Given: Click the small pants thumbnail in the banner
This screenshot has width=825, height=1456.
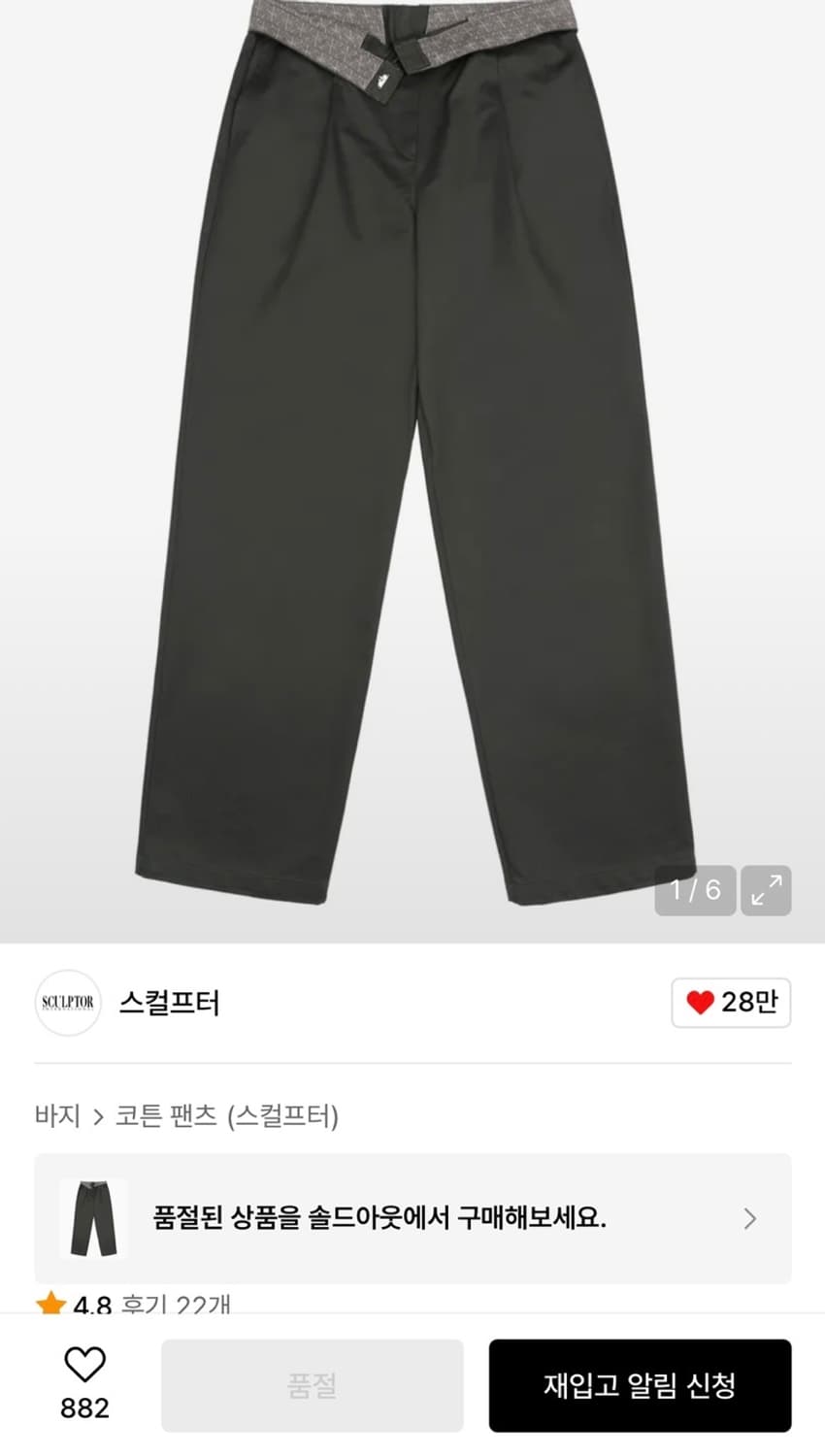Looking at the screenshot, I should (93, 1218).
